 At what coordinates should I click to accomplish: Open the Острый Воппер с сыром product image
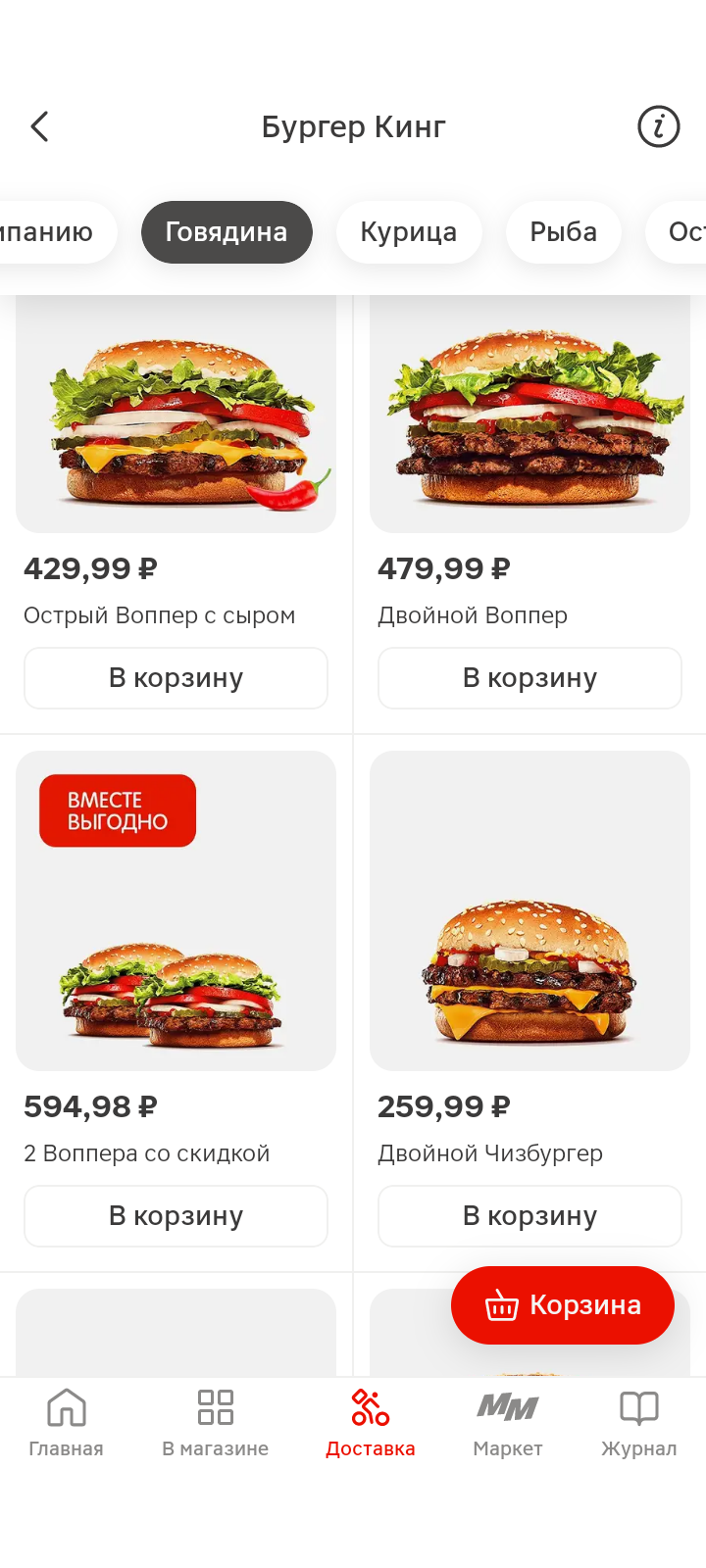pyautogui.click(x=176, y=416)
